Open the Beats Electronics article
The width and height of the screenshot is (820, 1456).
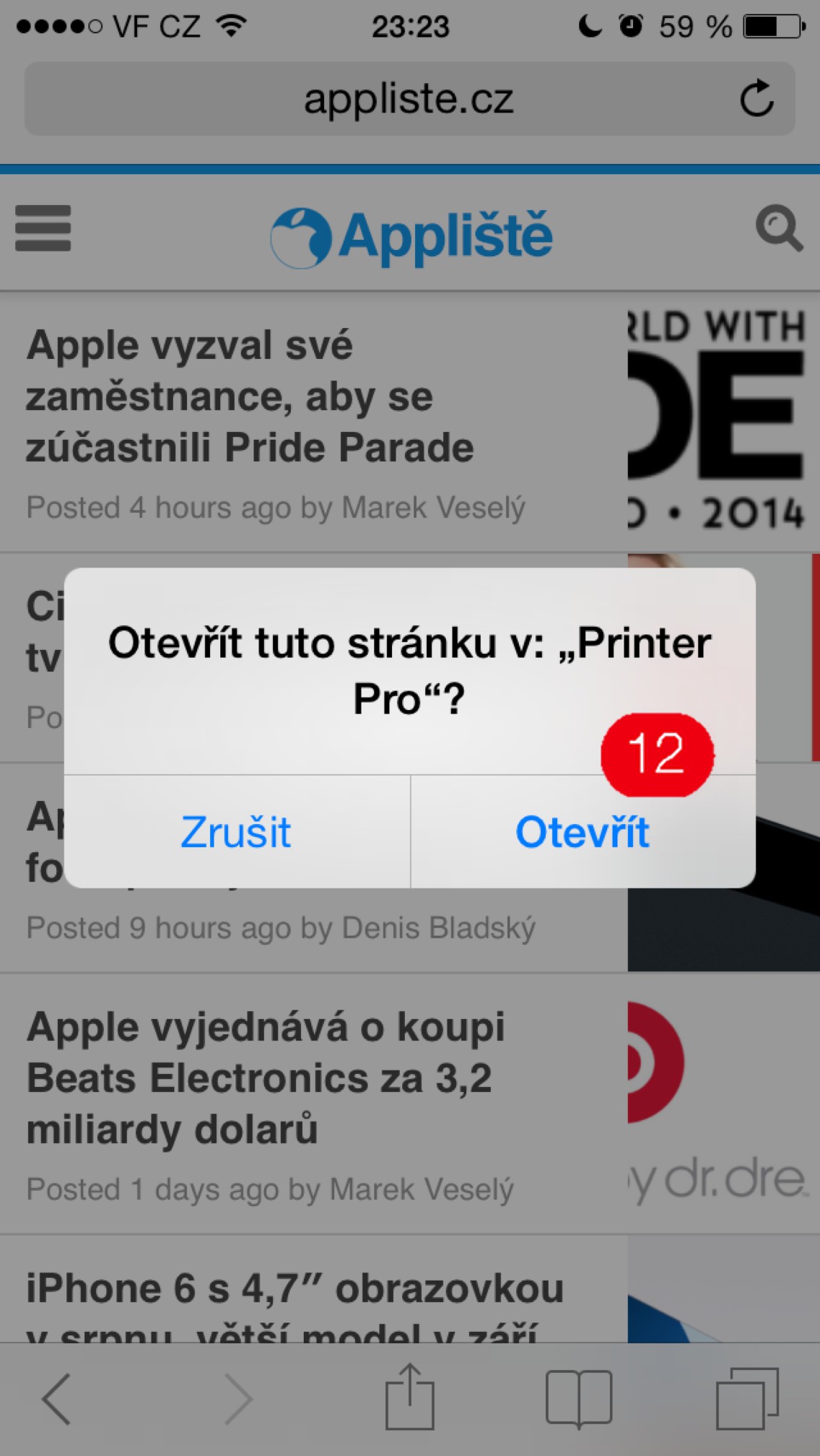266,1078
